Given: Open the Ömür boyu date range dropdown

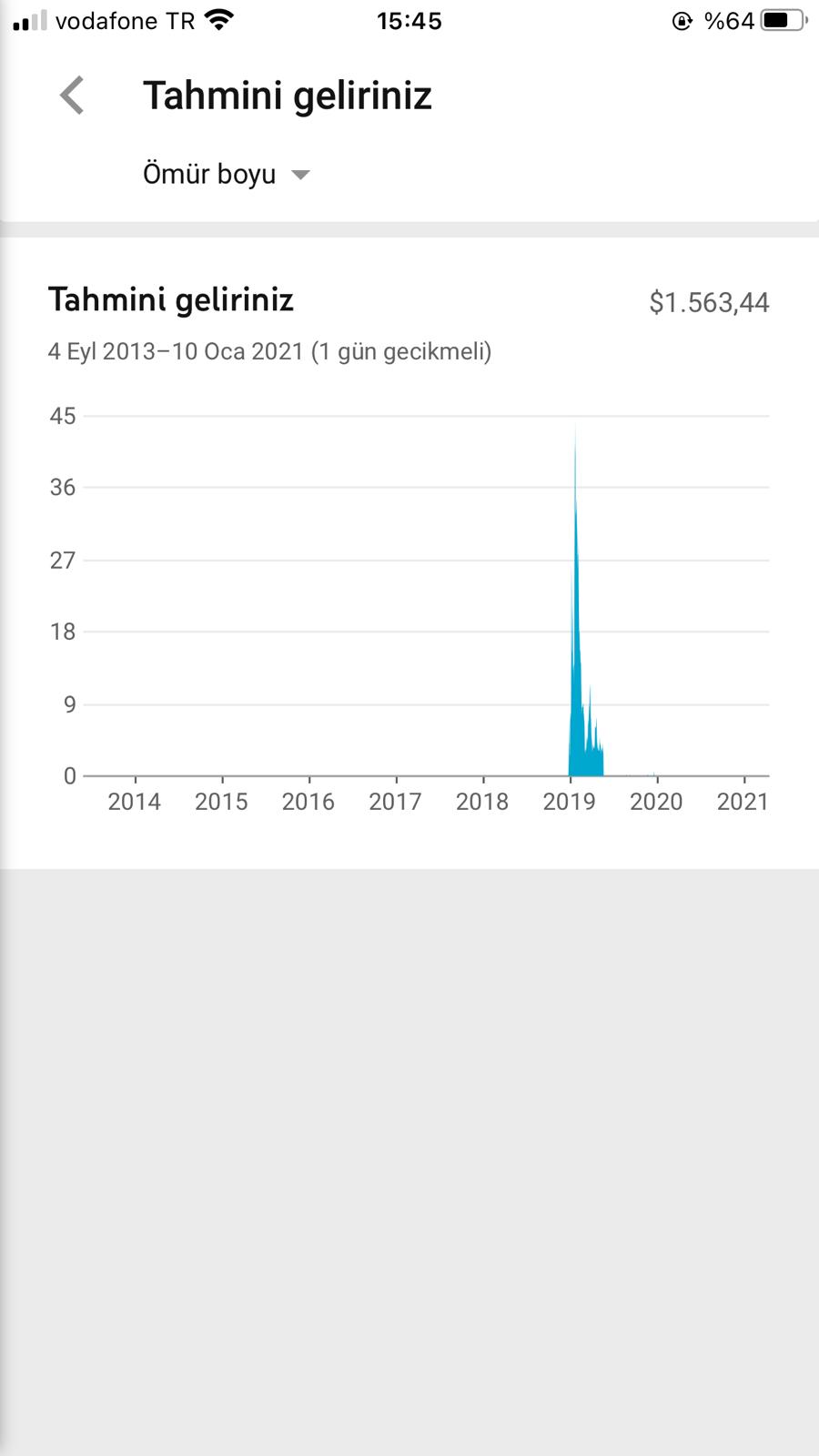Looking at the screenshot, I should 227,174.
